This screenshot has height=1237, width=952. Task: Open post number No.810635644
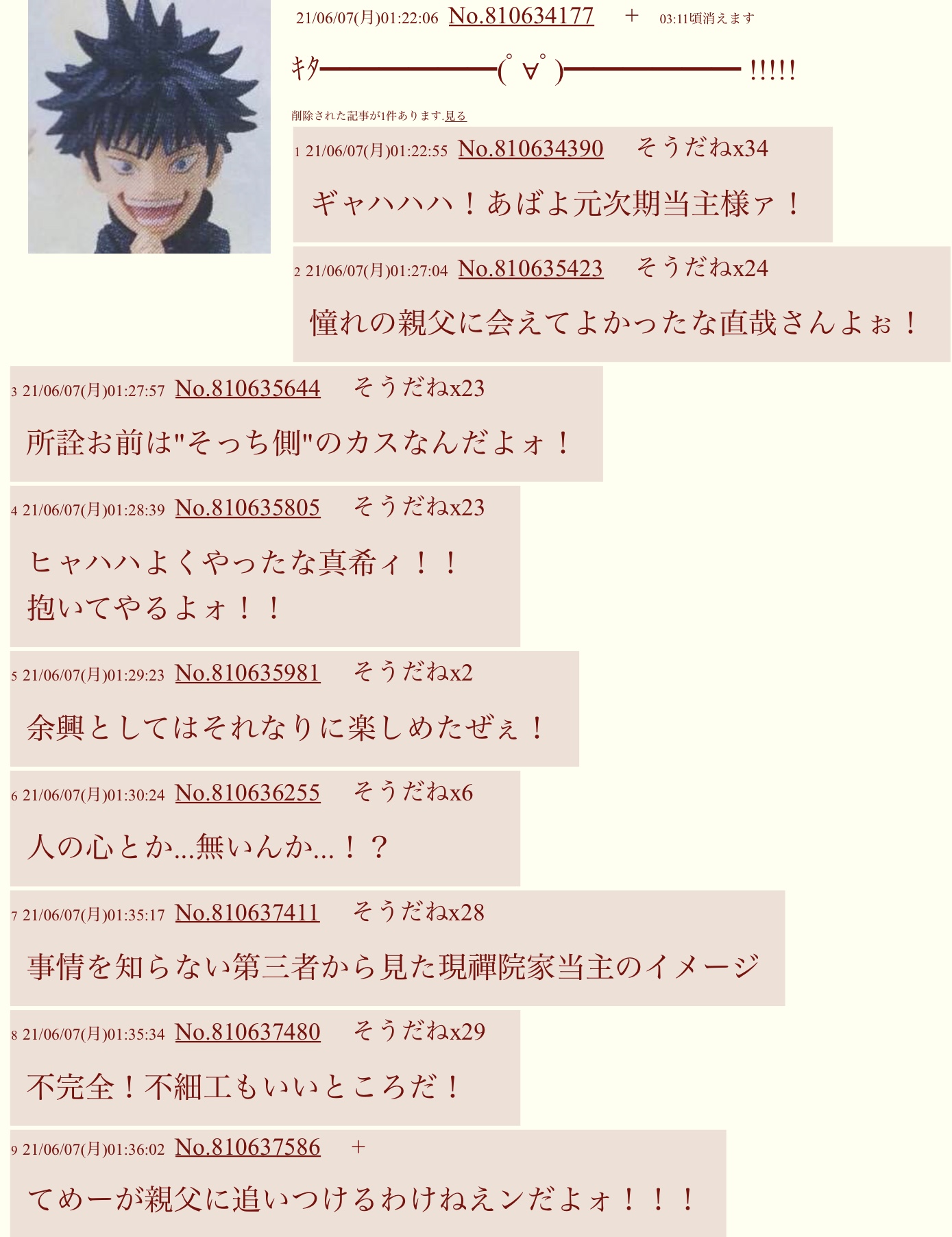pyautogui.click(x=247, y=389)
